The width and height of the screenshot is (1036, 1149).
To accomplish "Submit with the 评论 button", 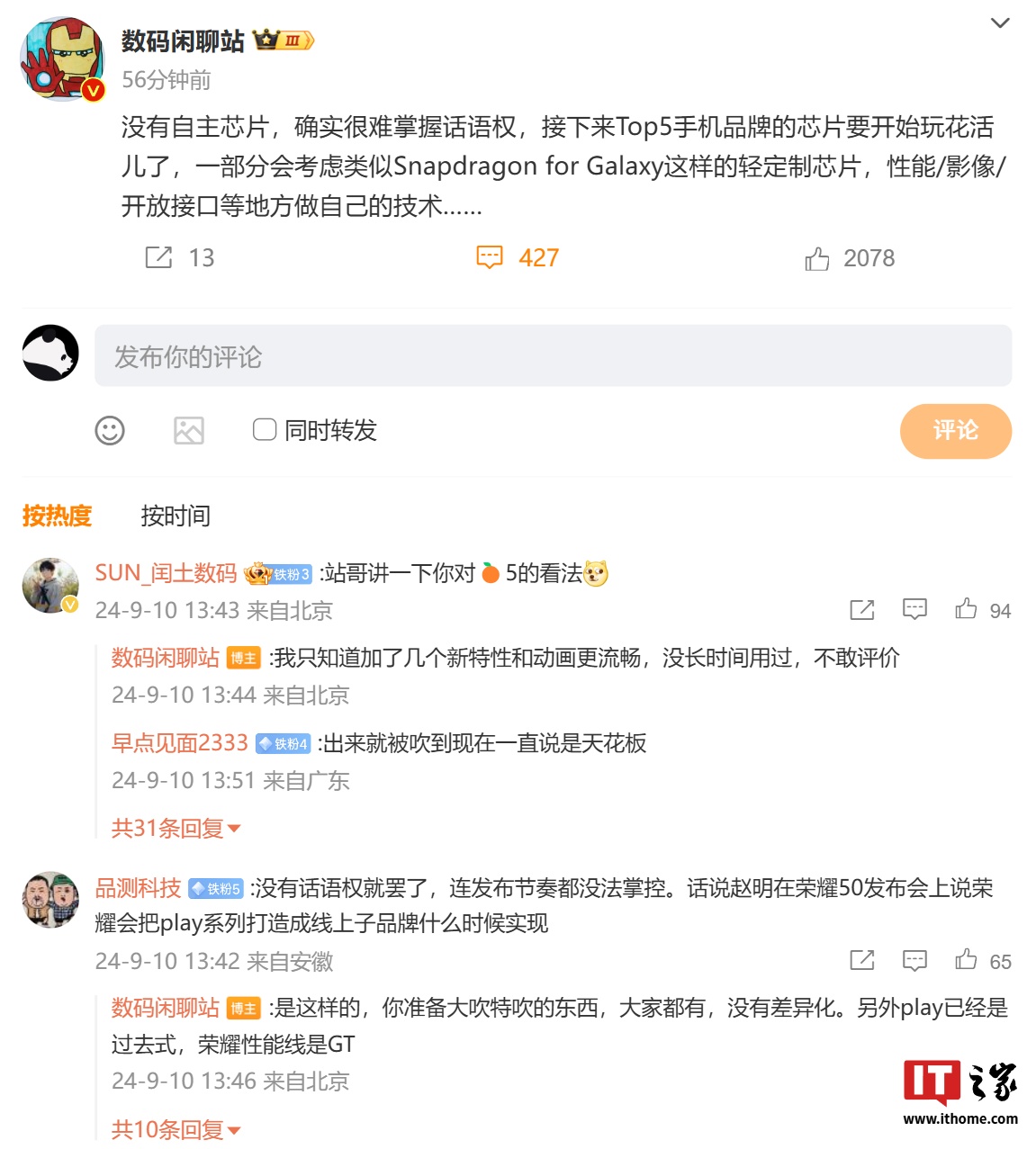I will (x=955, y=431).
